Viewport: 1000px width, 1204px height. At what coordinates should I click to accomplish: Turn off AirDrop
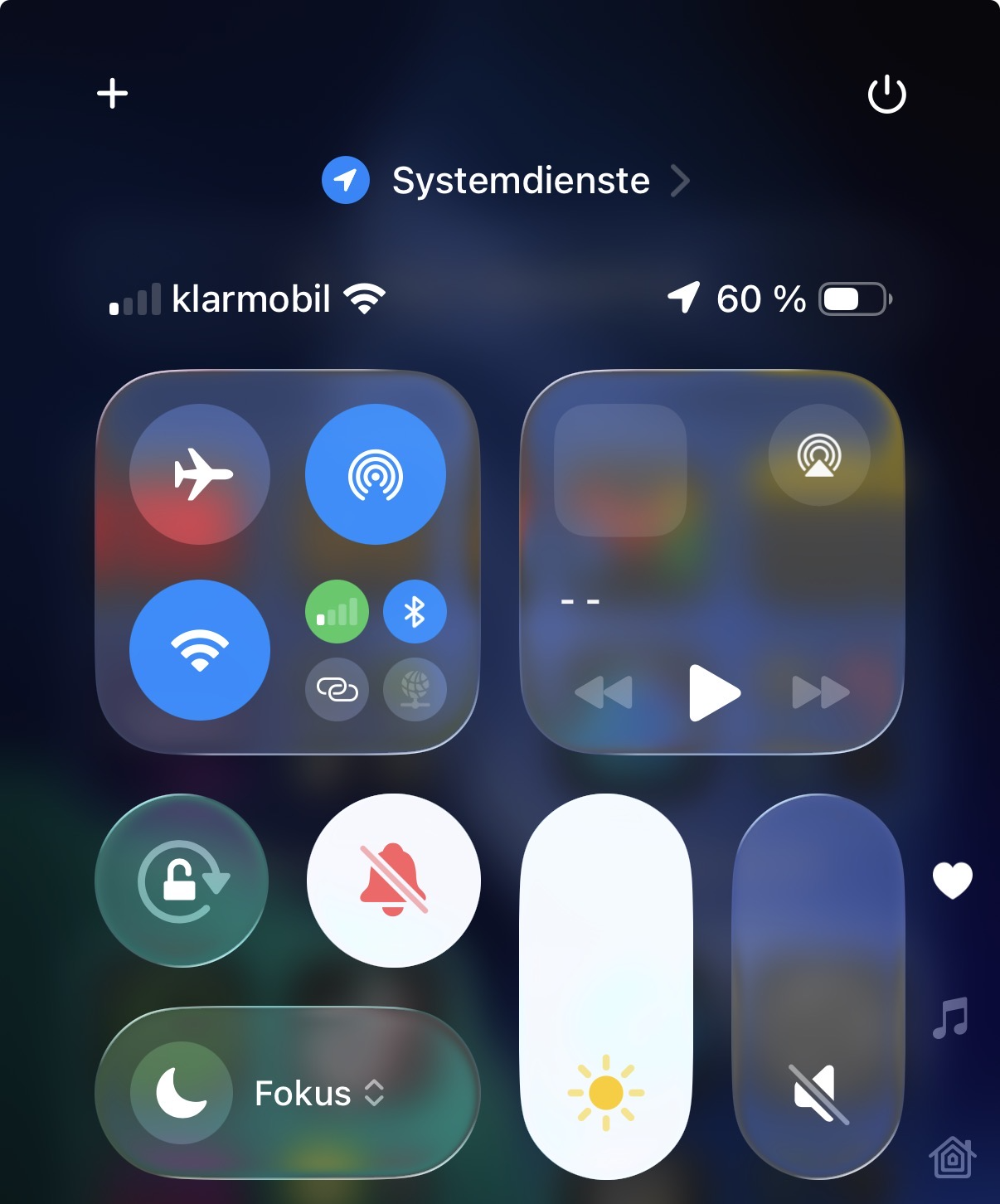(x=376, y=474)
